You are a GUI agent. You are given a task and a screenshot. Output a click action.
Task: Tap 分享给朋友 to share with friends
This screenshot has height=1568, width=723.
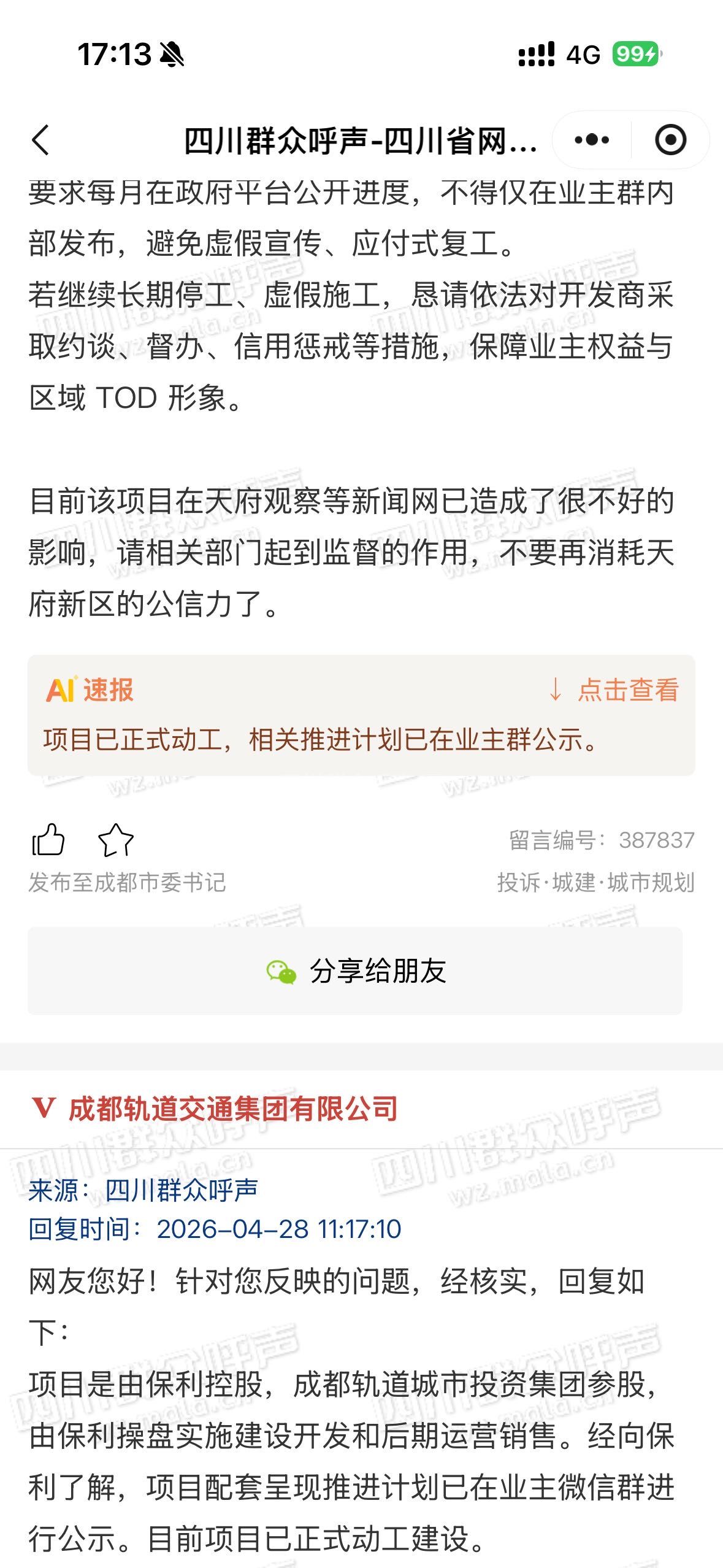[355, 971]
